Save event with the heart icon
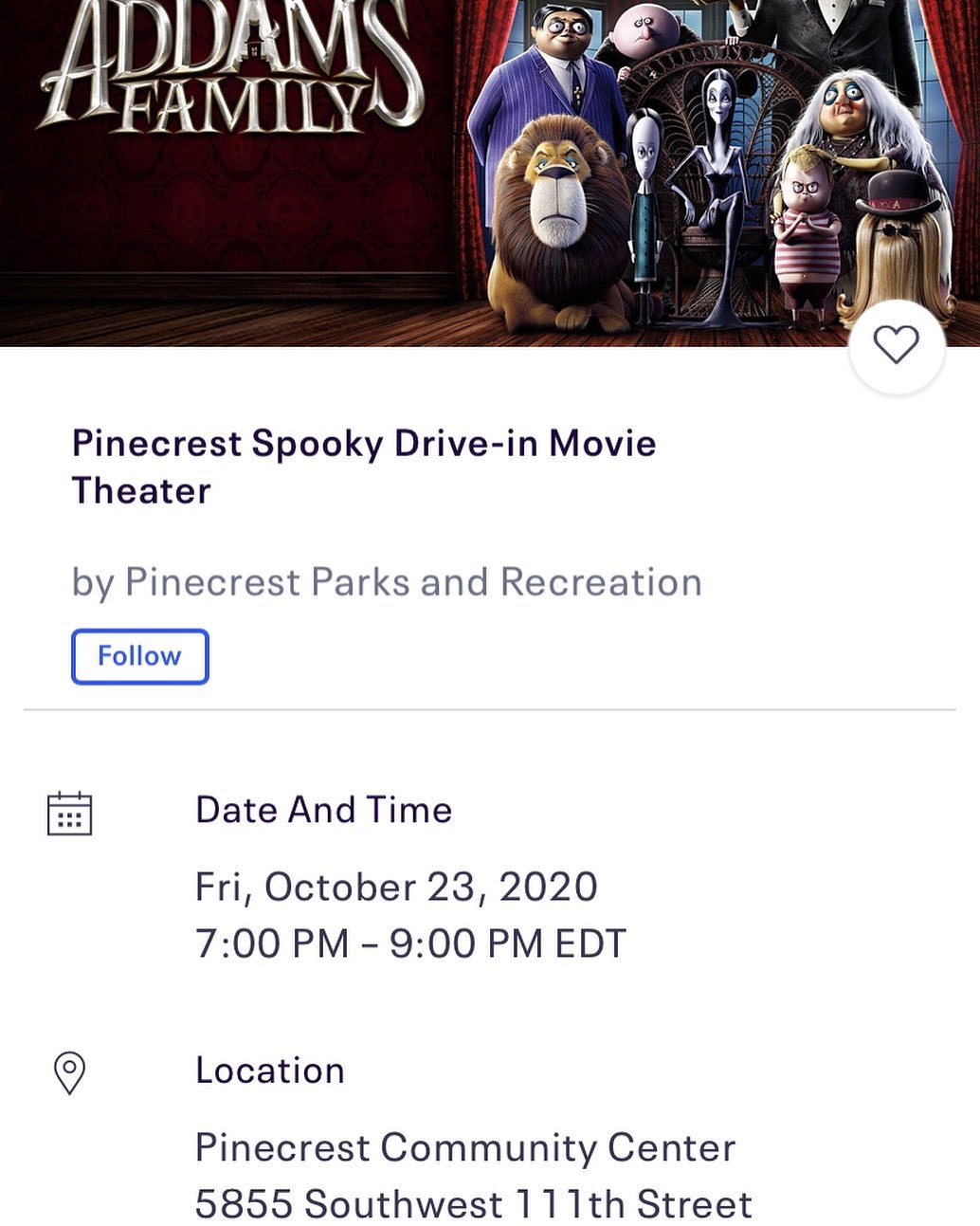Screen dimensions: 980x1226 click(x=896, y=345)
